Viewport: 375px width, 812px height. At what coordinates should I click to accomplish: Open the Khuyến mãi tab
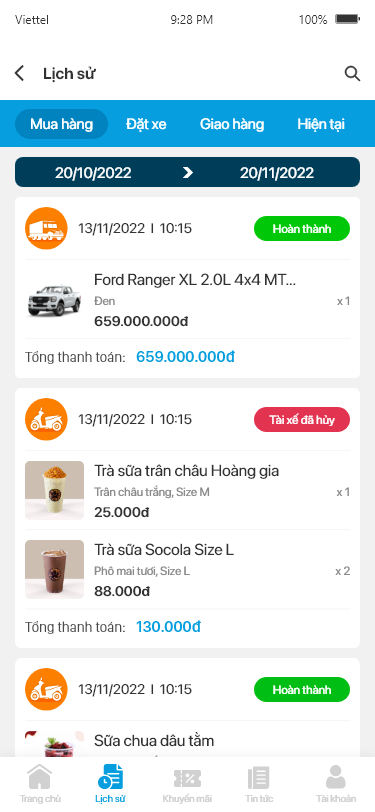click(187, 783)
